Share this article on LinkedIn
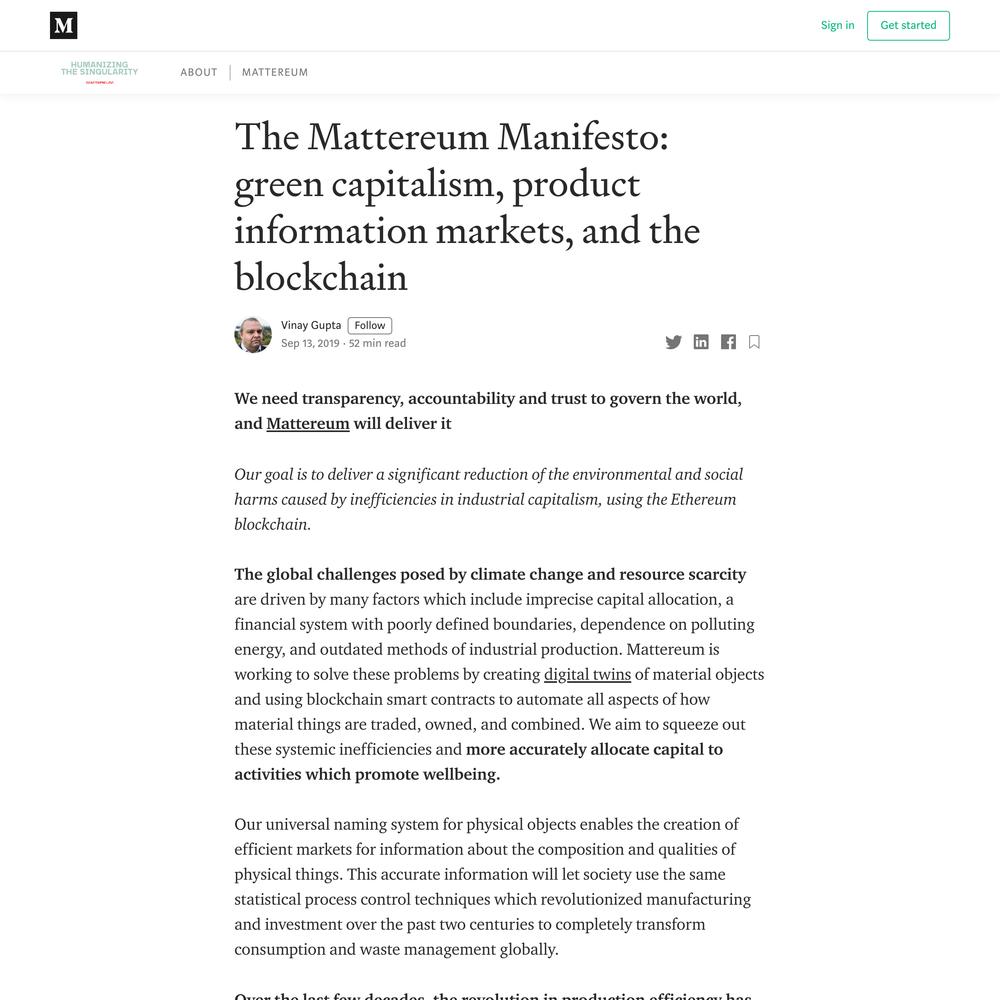Viewport: 1000px width, 1000px height. coord(701,342)
